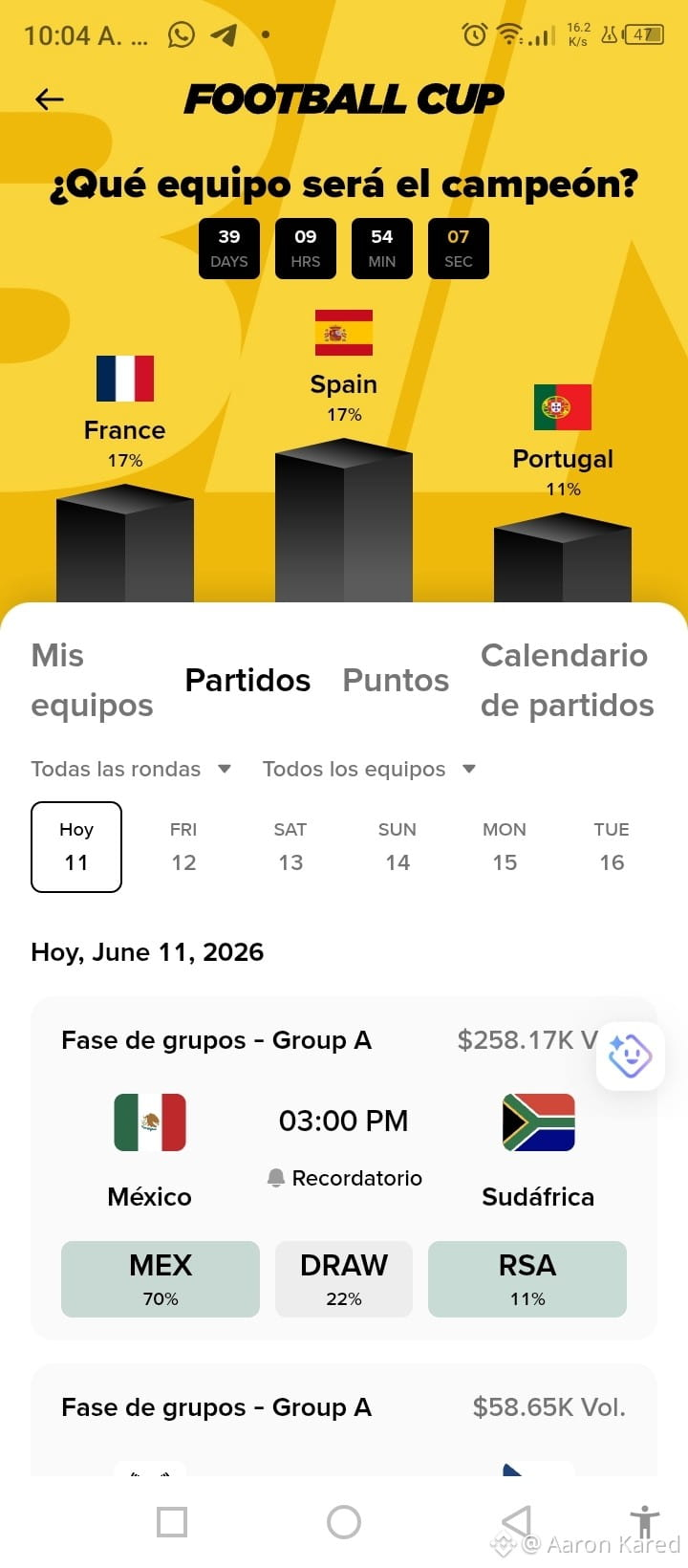The width and height of the screenshot is (688, 1568).
Task: Select the Hoy 11 date
Action: [76, 846]
